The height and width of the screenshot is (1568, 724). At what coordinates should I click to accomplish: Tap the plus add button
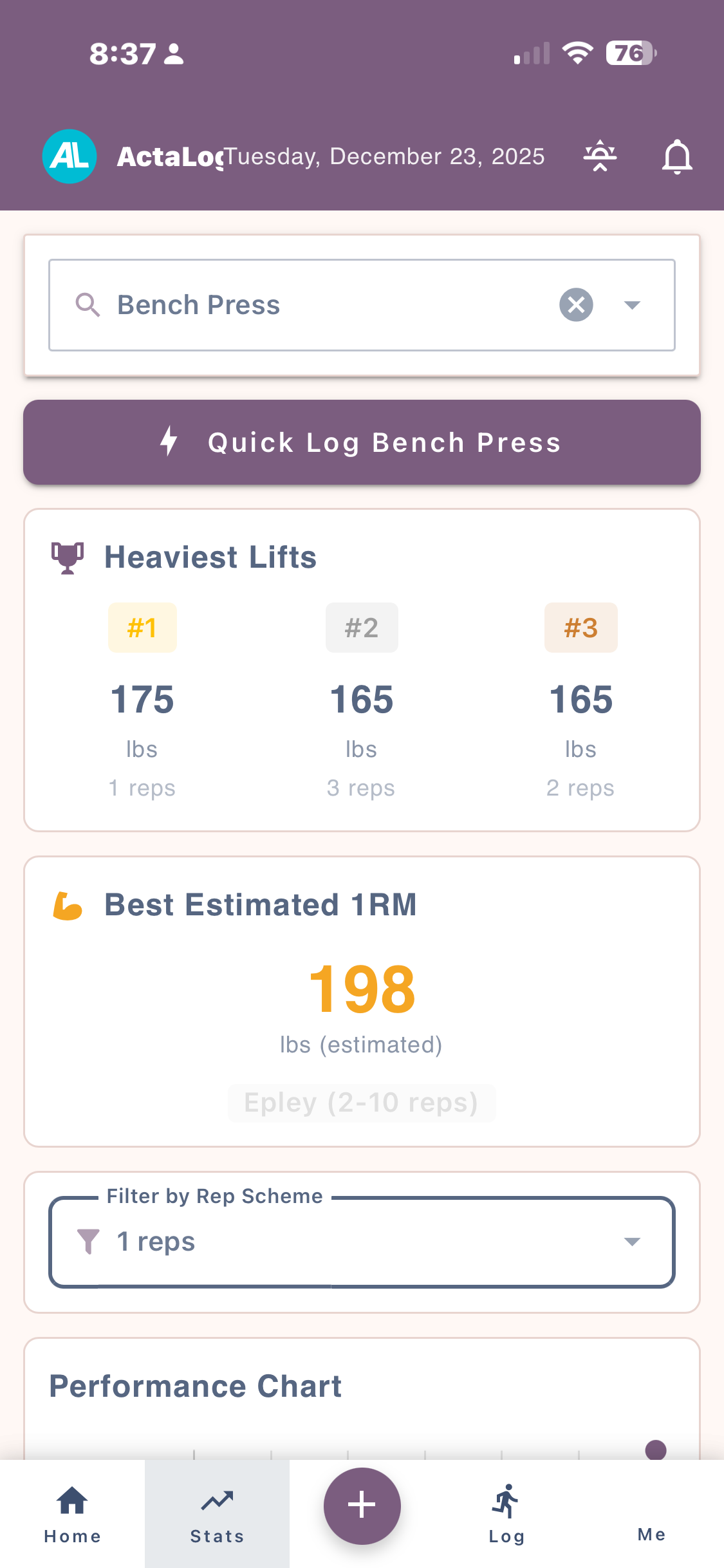(x=362, y=1506)
